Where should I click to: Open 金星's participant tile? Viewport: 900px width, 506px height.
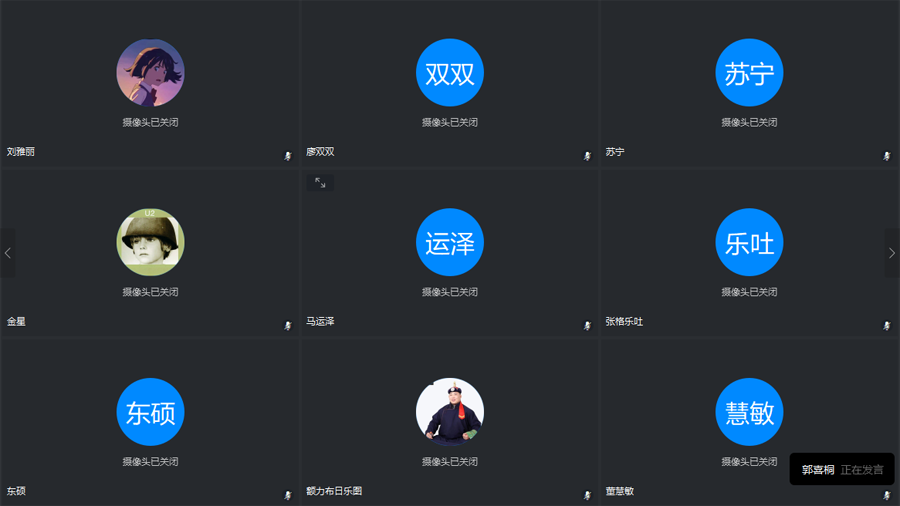[x=150, y=253]
